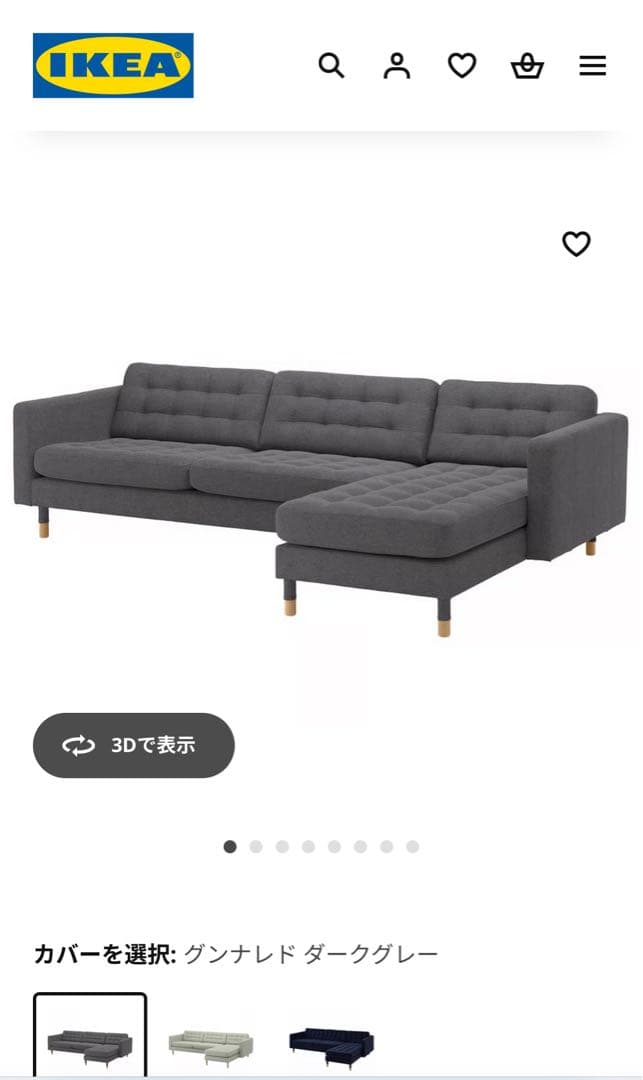Screen dimensions: 643x1080
Task: Open the user account profile icon
Action: point(397,66)
